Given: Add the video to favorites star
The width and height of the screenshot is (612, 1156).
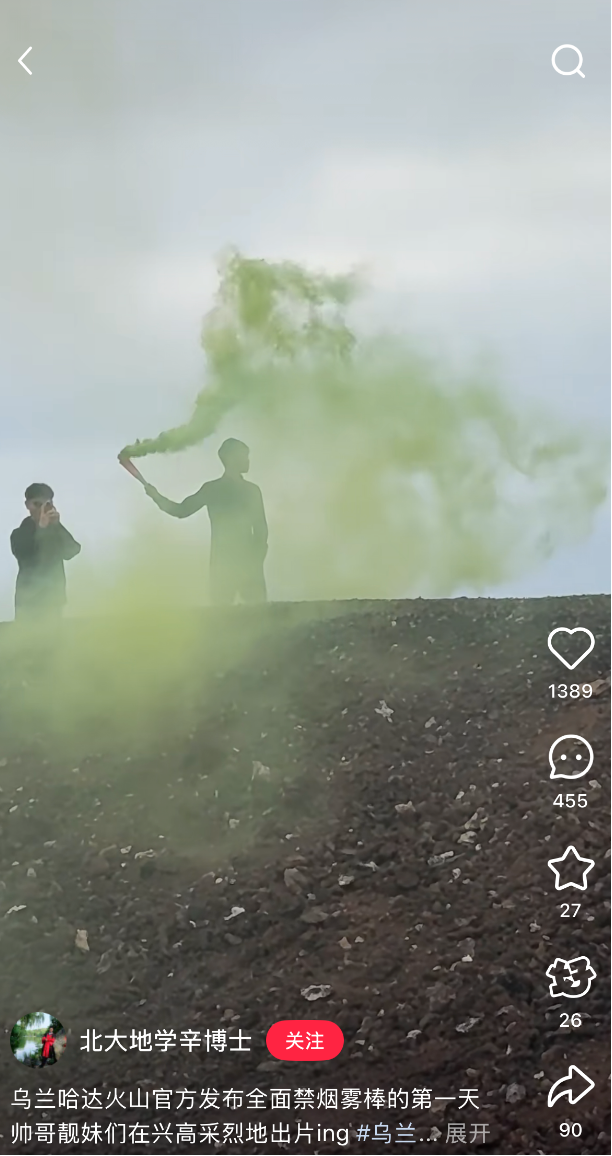Looking at the screenshot, I should click(570, 868).
